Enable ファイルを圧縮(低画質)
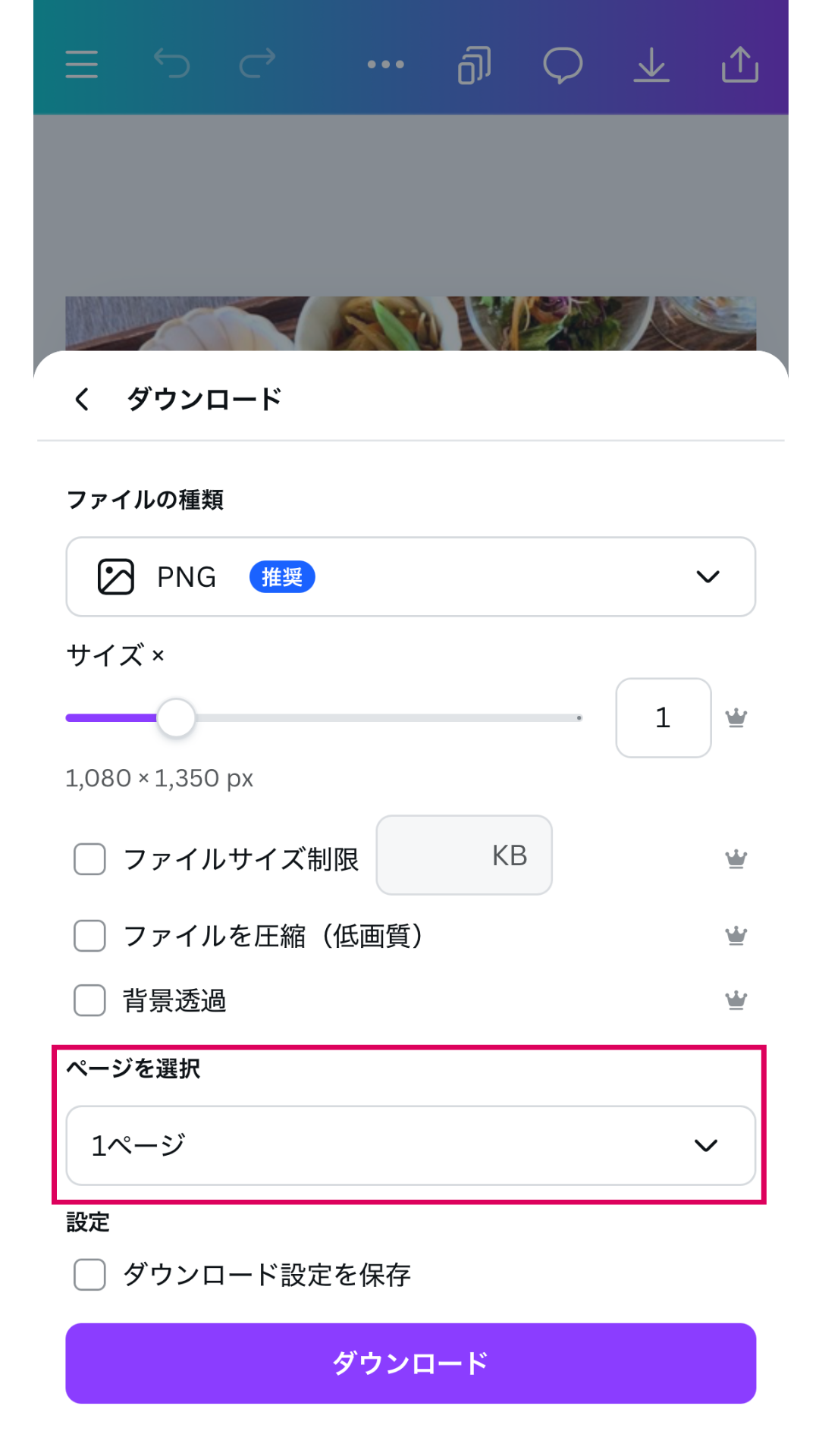819x1456 pixels. pos(89,936)
